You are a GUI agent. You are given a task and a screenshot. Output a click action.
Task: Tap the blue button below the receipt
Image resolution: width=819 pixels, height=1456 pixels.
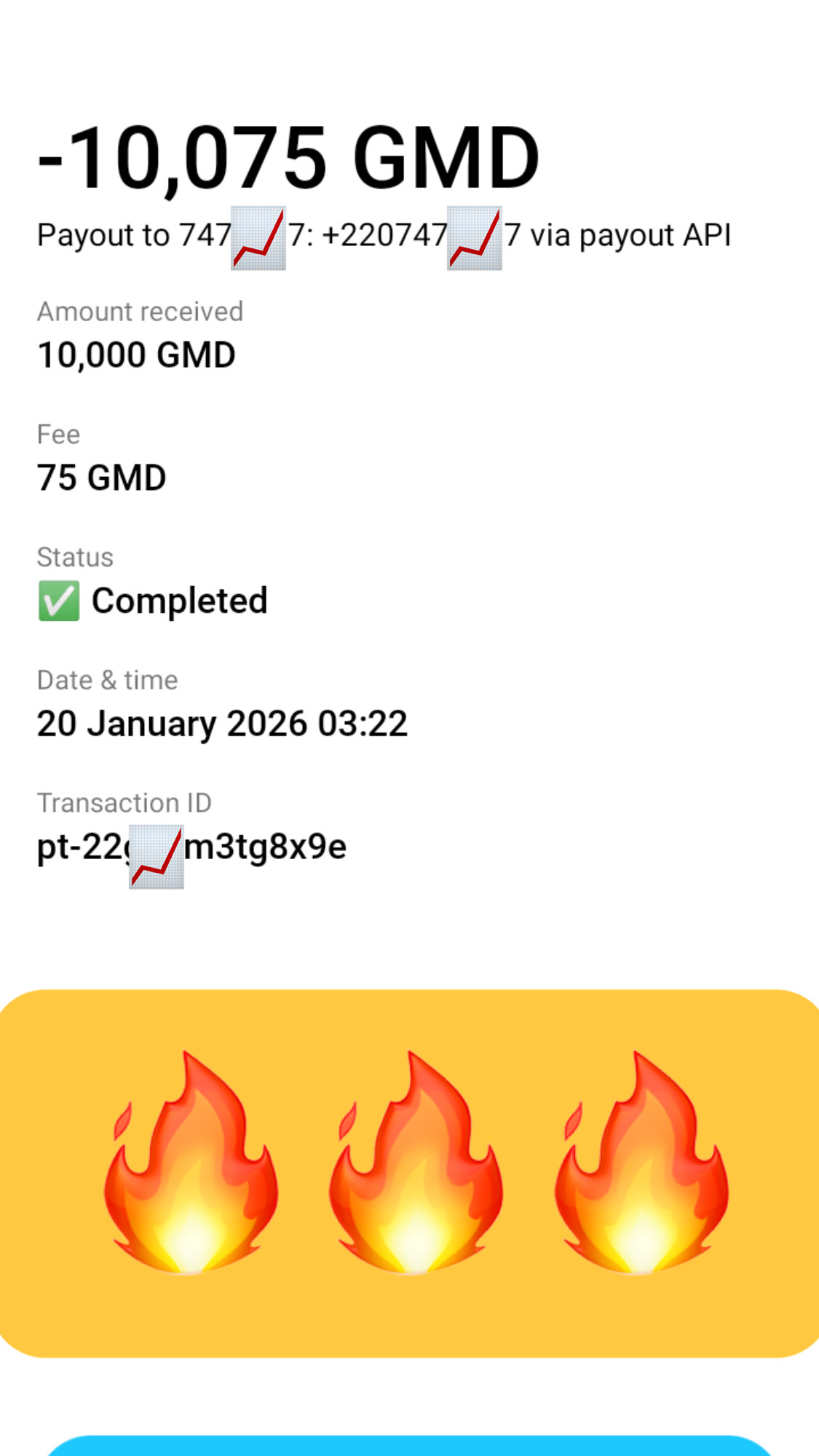pyautogui.click(x=409, y=1447)
